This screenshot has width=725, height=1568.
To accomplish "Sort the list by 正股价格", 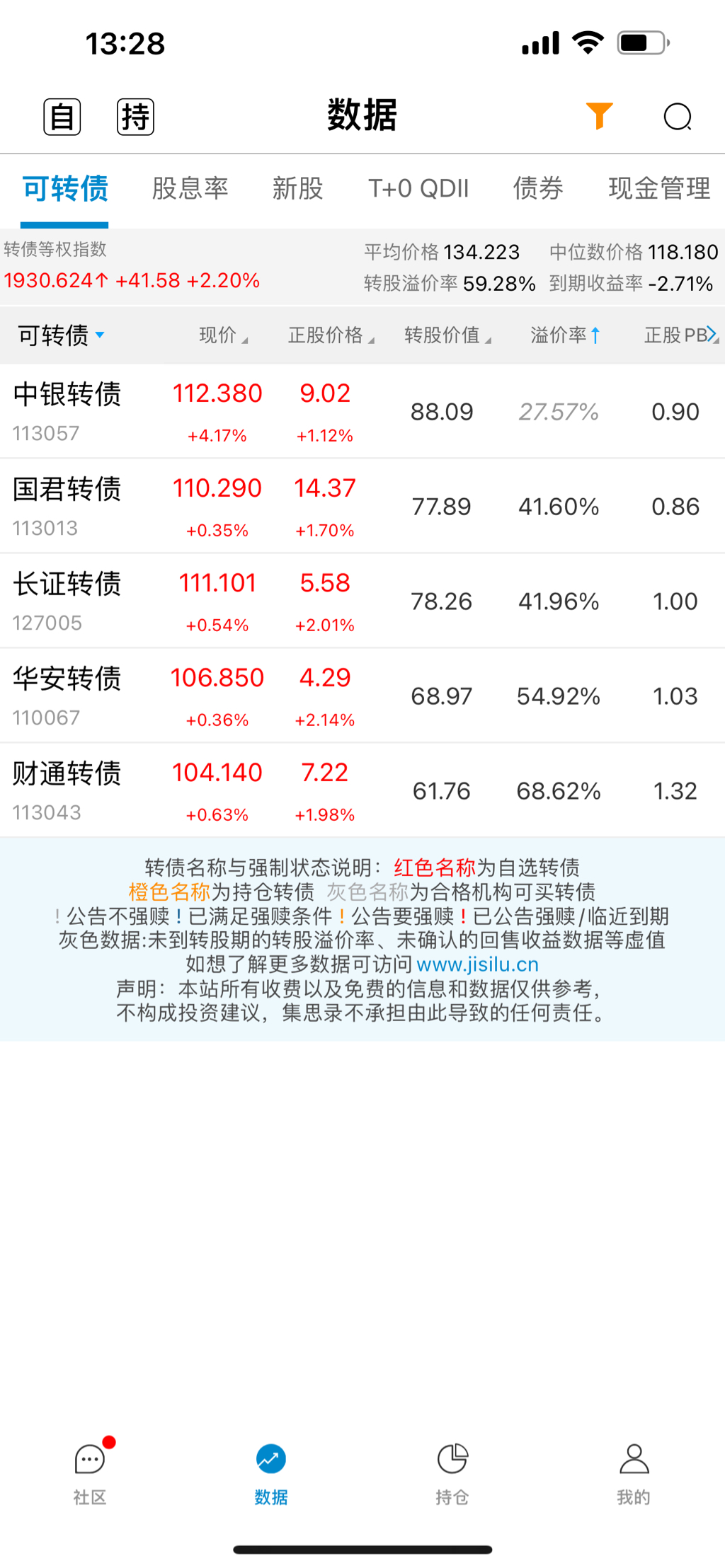I will (330, 335).
